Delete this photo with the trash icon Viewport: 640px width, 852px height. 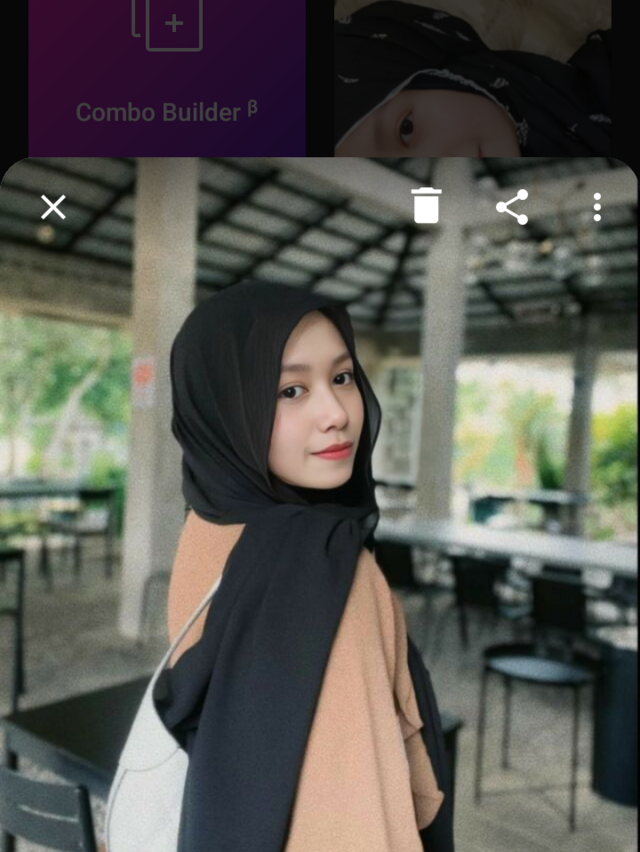(426, 206)
